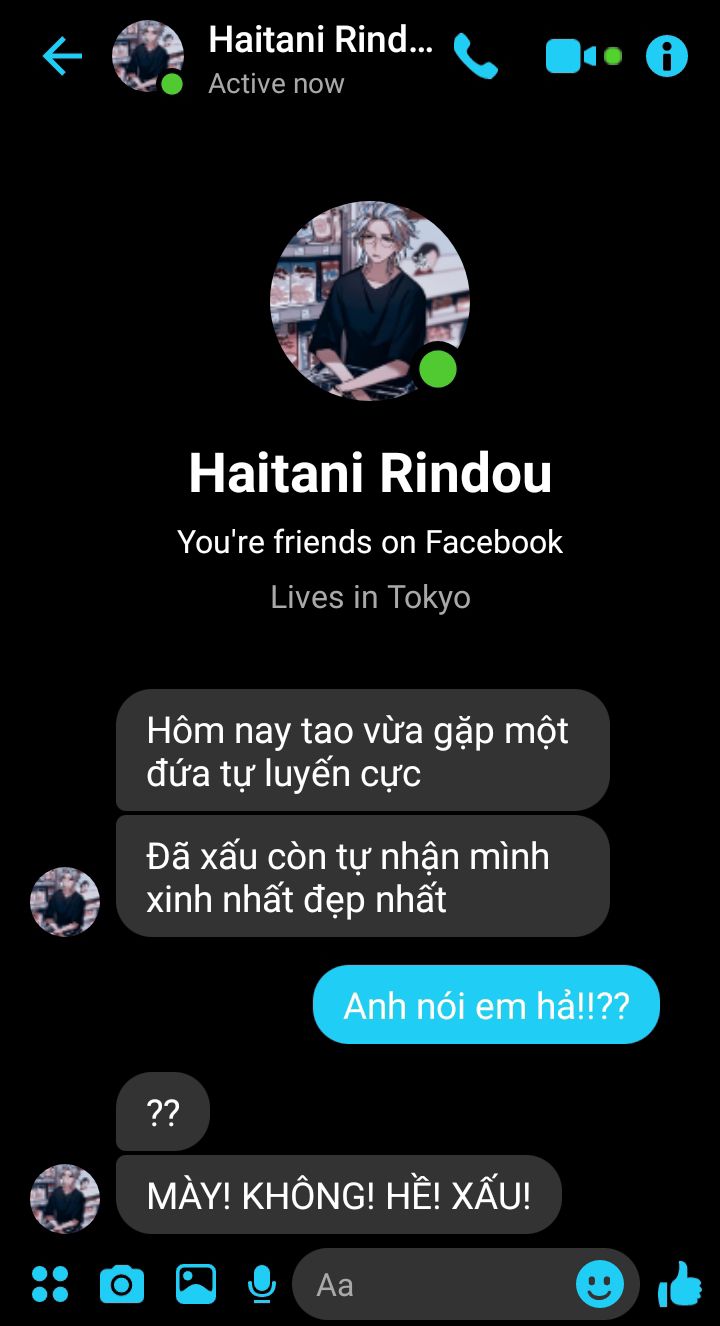Send a thumbs-up like
This screenshot has width=720, height=1326.
[x=680, y=1284]
